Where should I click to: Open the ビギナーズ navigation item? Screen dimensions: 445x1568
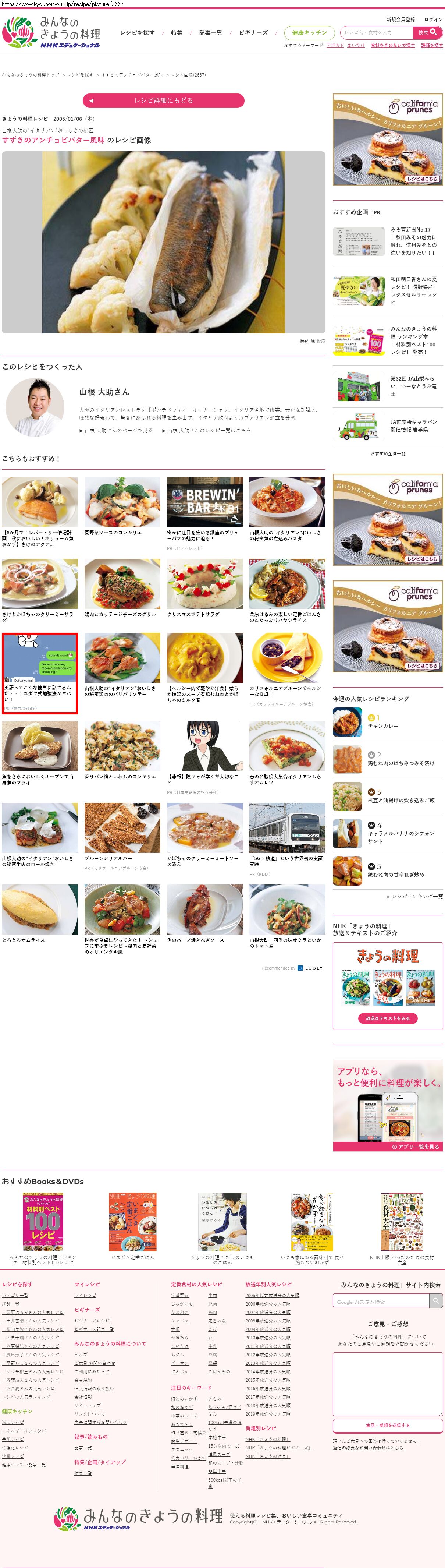(x=253, y=33)
